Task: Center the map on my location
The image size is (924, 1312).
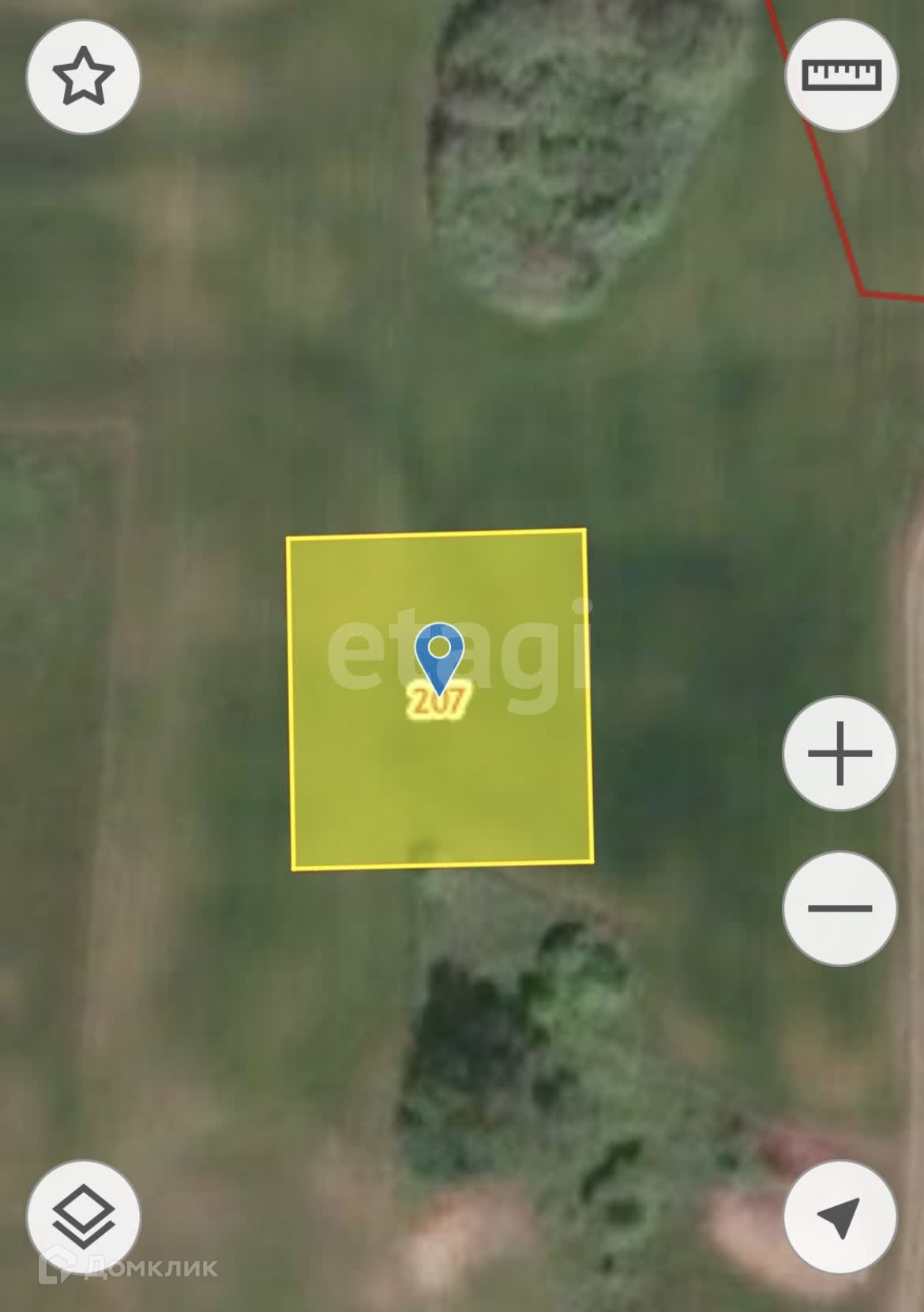Action: click(x=839, y=1216)
